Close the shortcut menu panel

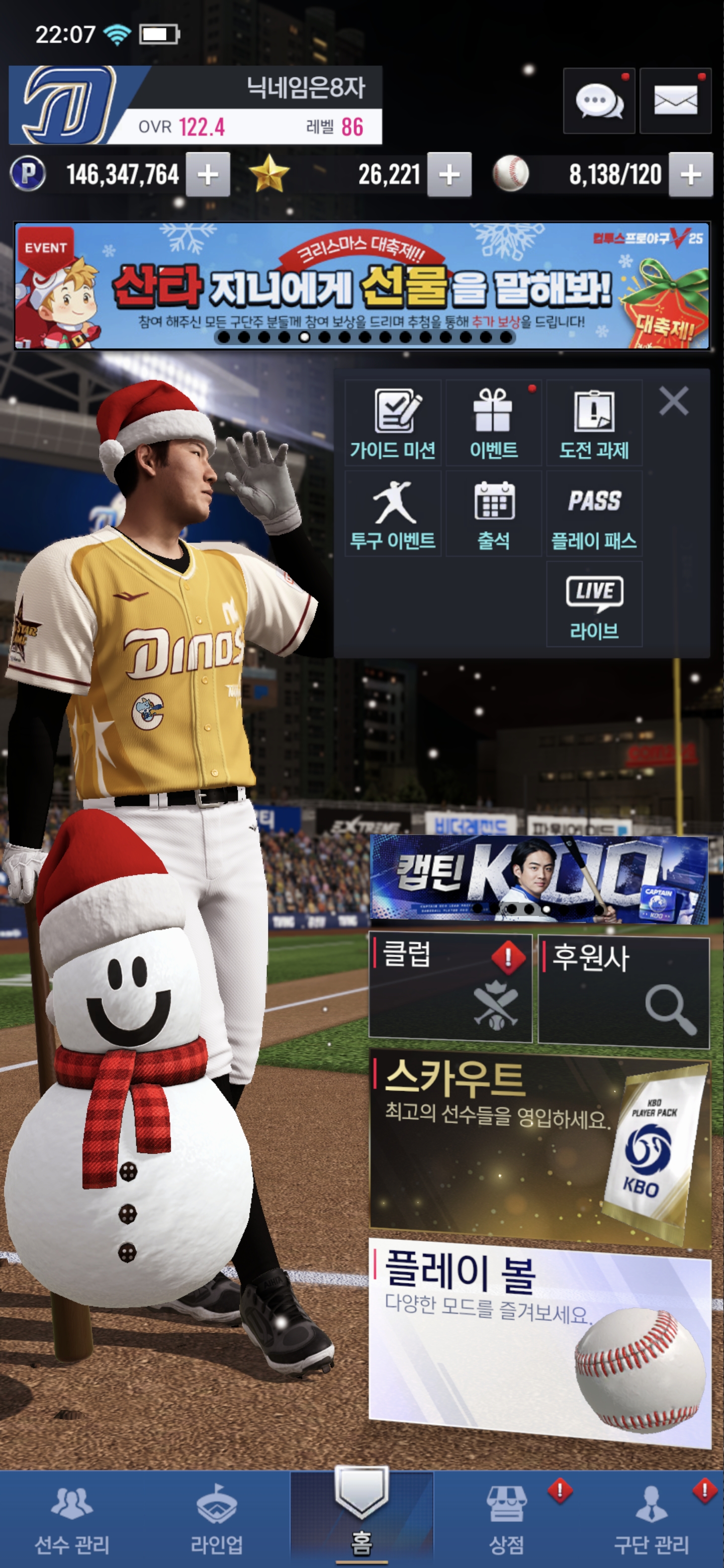coord(673,401)
